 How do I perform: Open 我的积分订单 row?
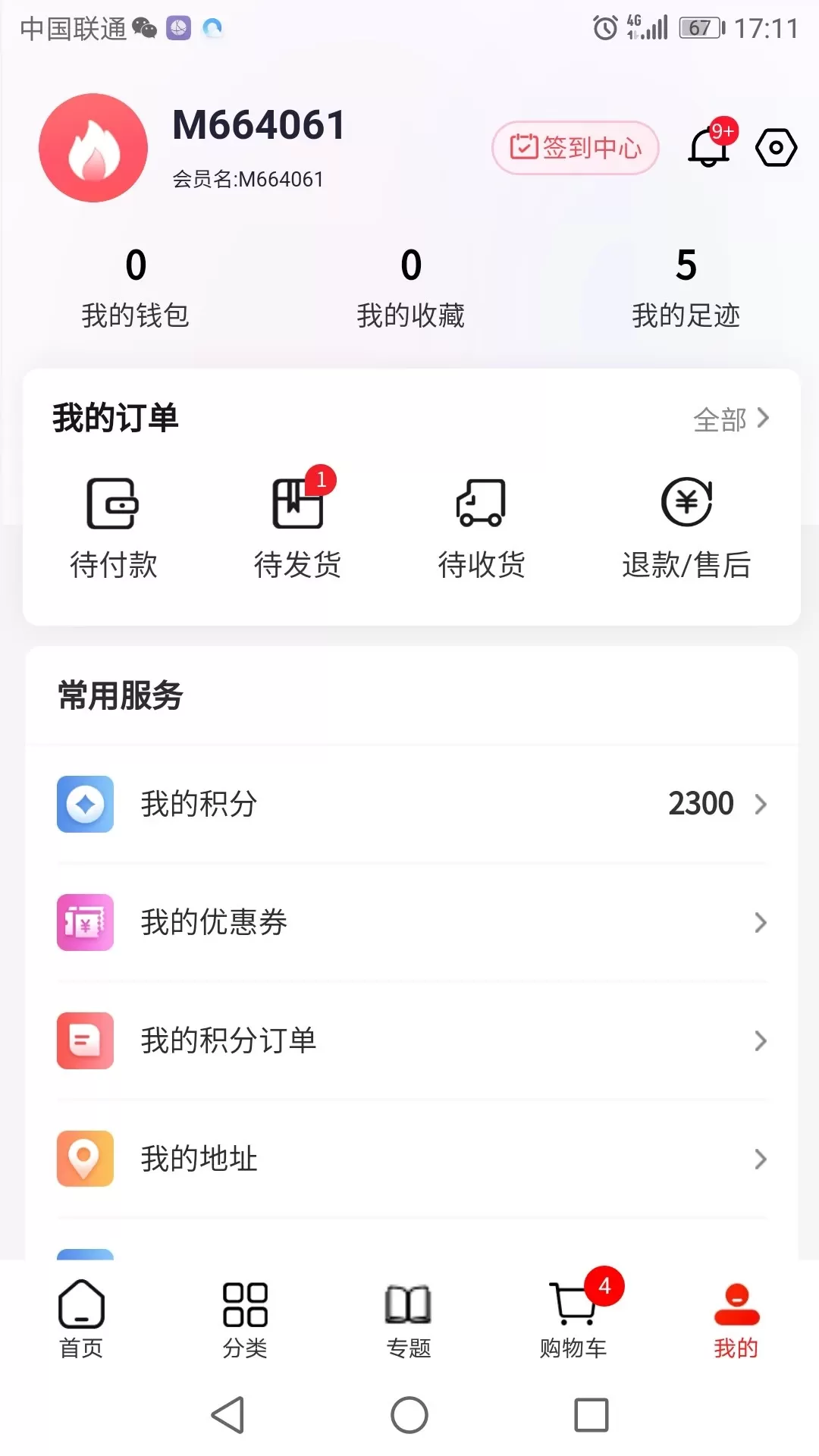(412, 1040)
